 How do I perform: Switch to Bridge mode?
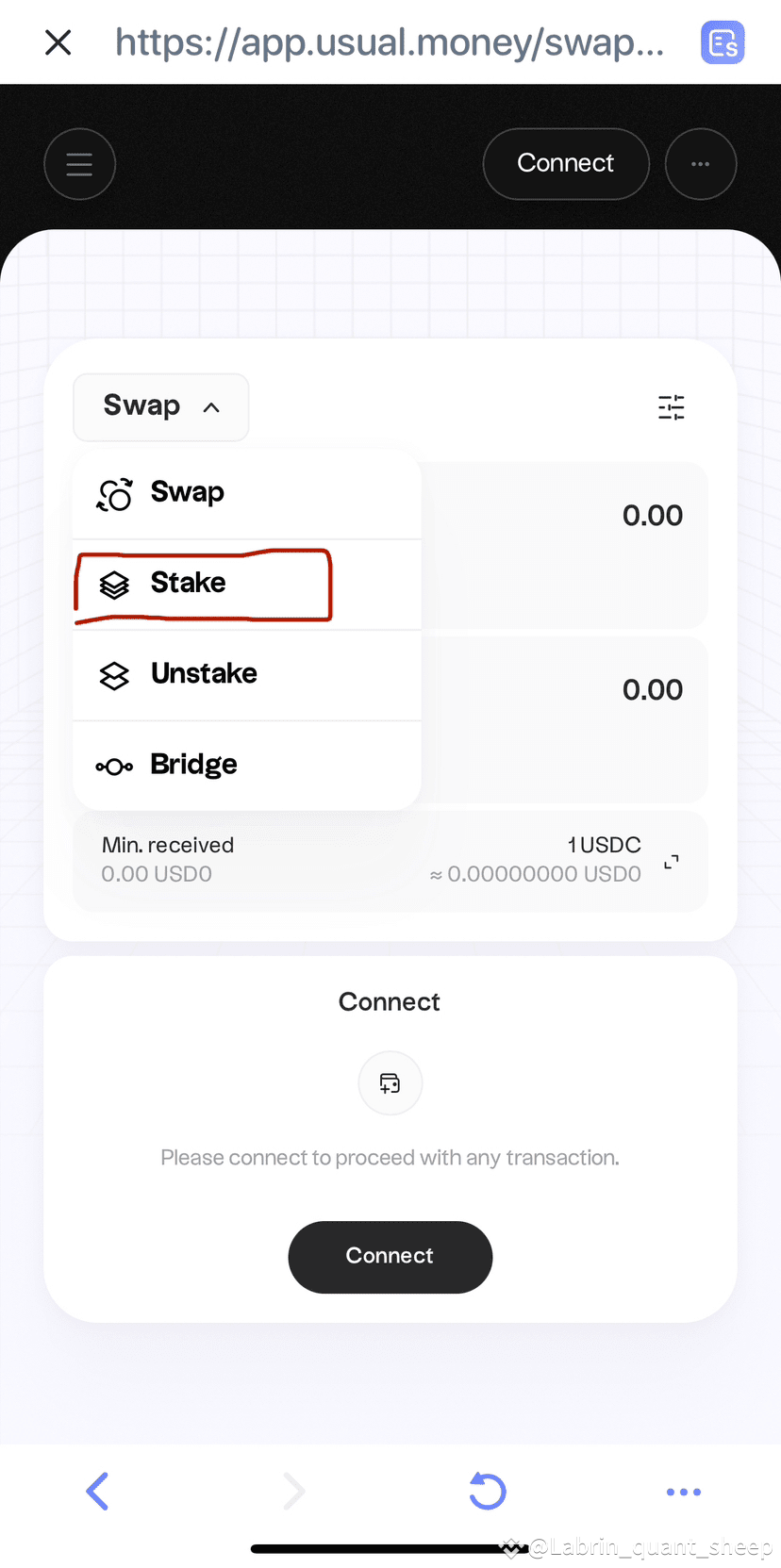193,765
